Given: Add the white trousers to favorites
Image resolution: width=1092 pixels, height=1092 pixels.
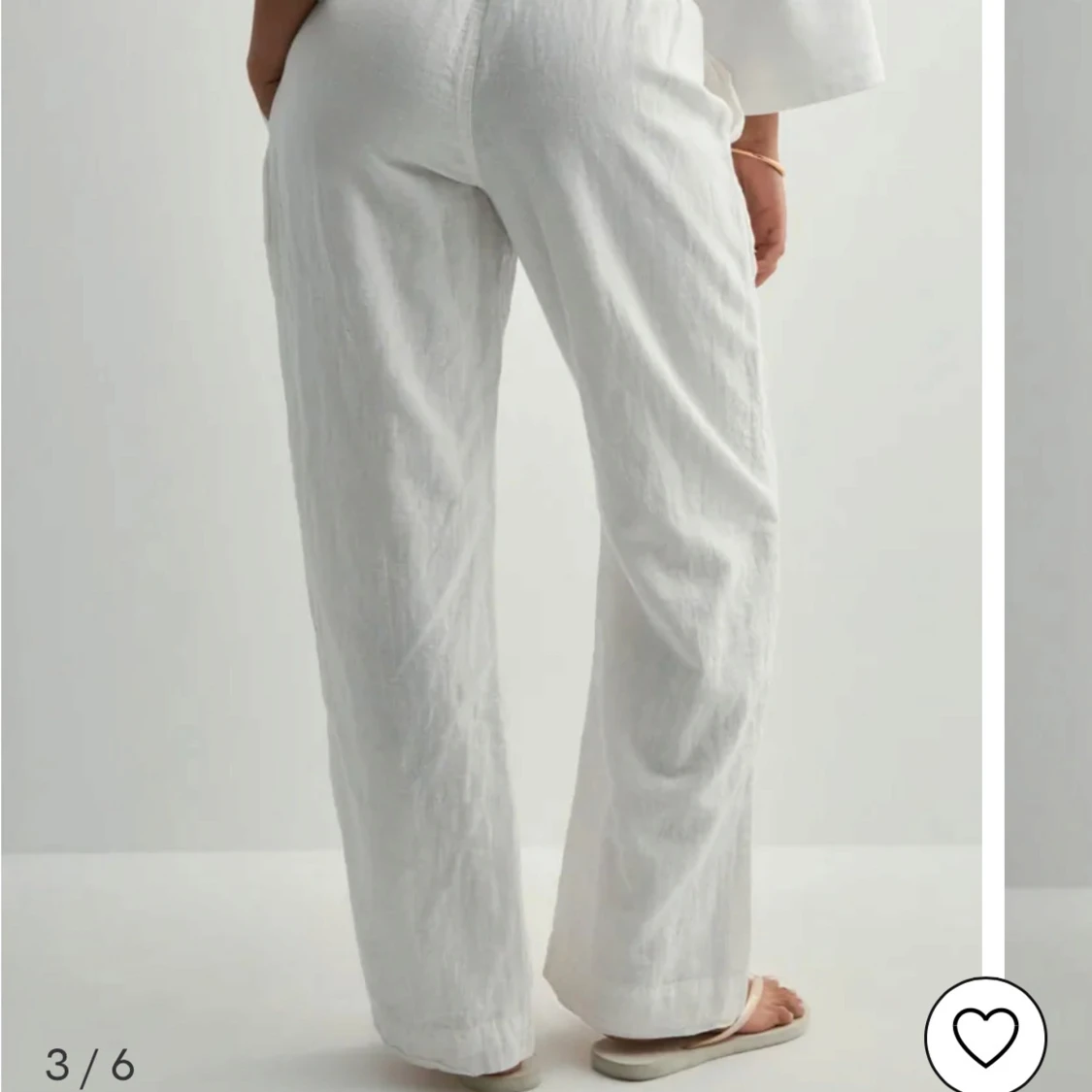Looking at the screenshot, I should coord(985,1037).
